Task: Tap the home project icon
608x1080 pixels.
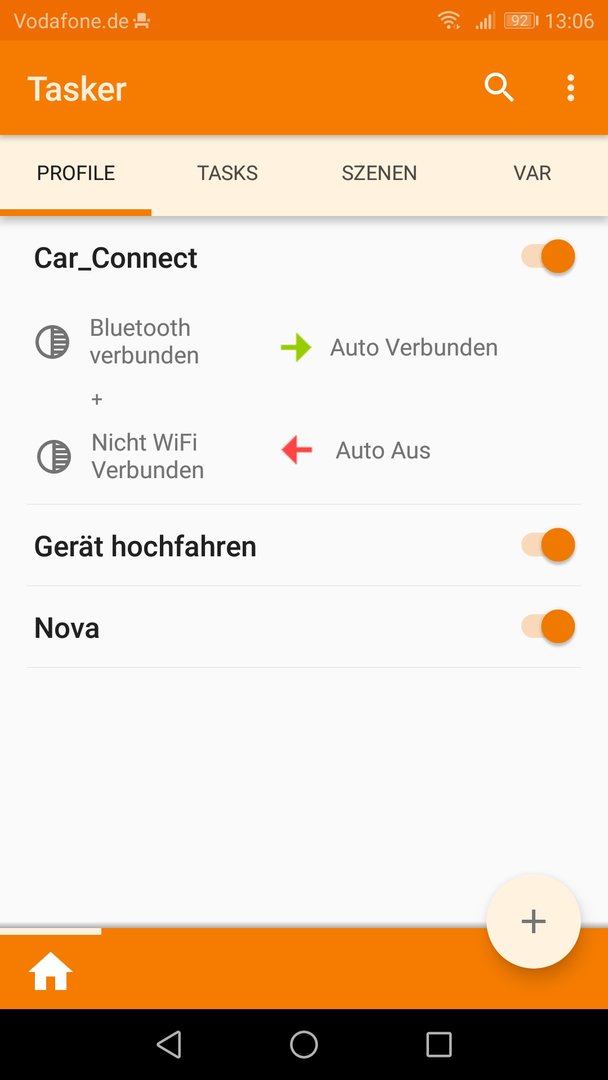Action: tap(50, 971)
